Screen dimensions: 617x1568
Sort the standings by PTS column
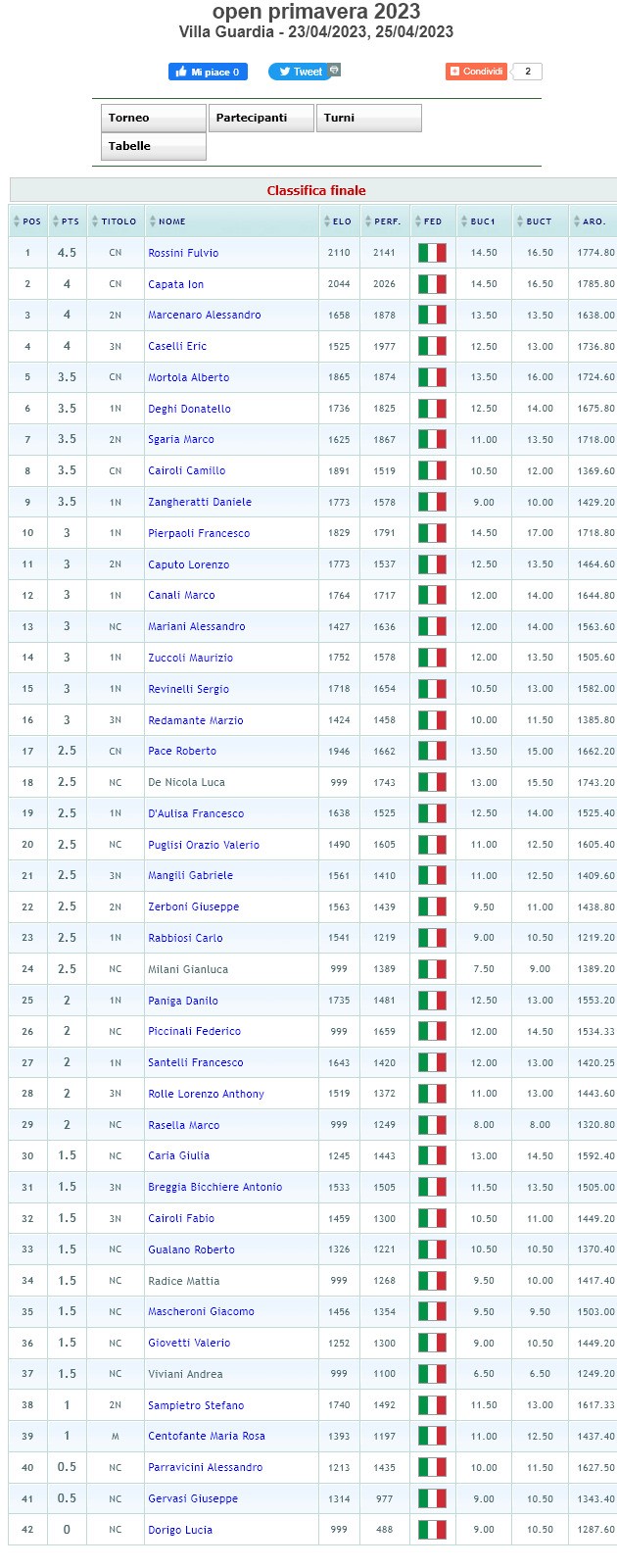[70, 221]
